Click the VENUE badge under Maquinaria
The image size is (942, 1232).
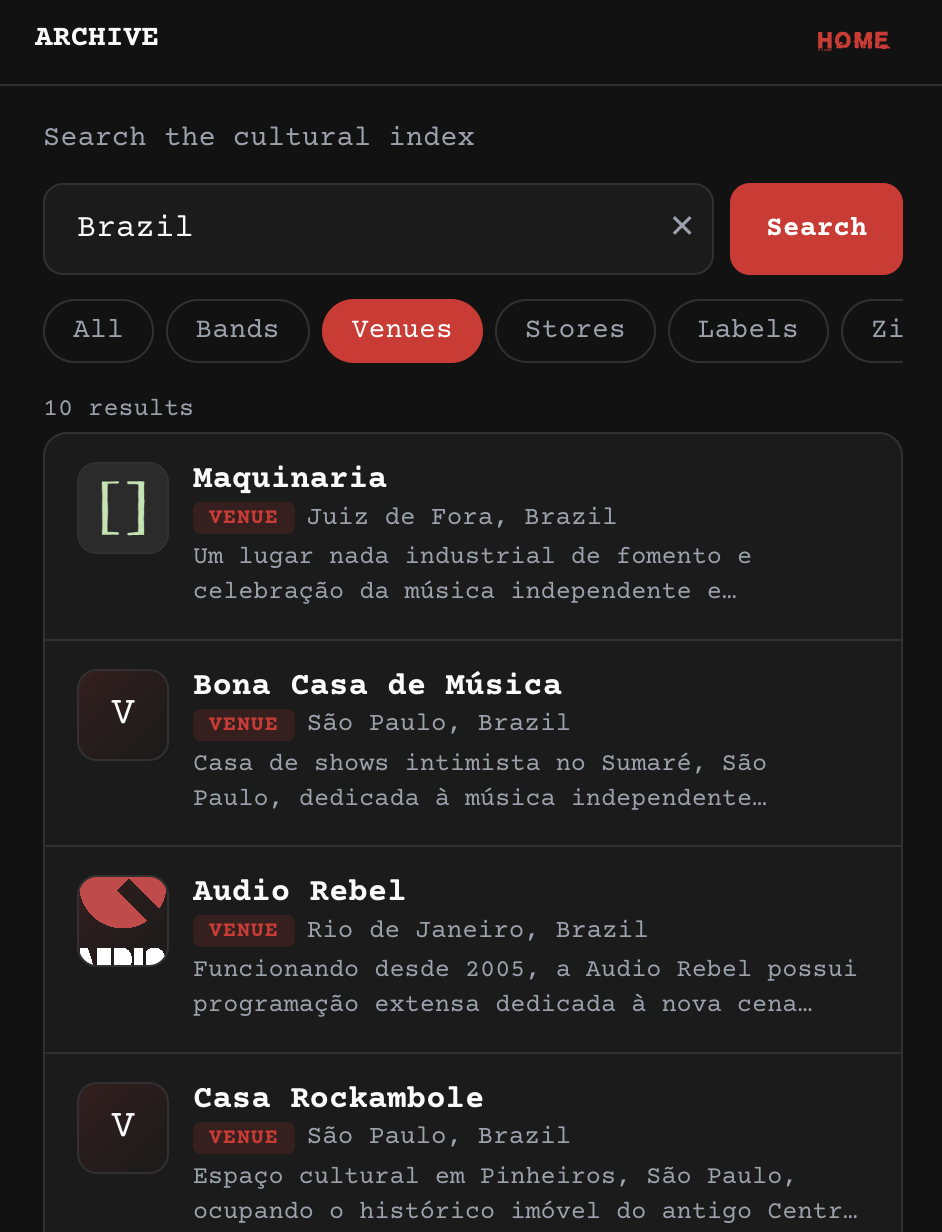pyautogui.click(x=244, y=517)
